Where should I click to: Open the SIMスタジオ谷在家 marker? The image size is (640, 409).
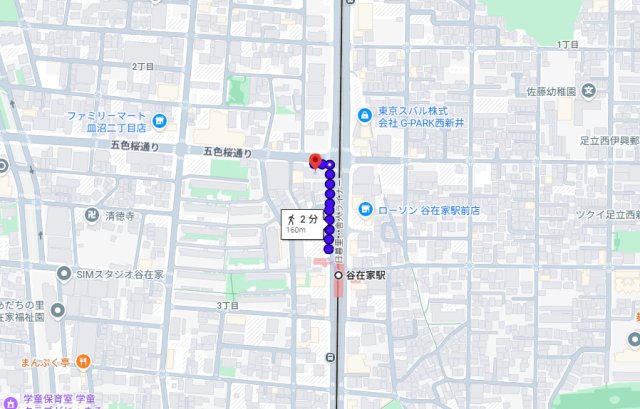(x=66, y=273)
